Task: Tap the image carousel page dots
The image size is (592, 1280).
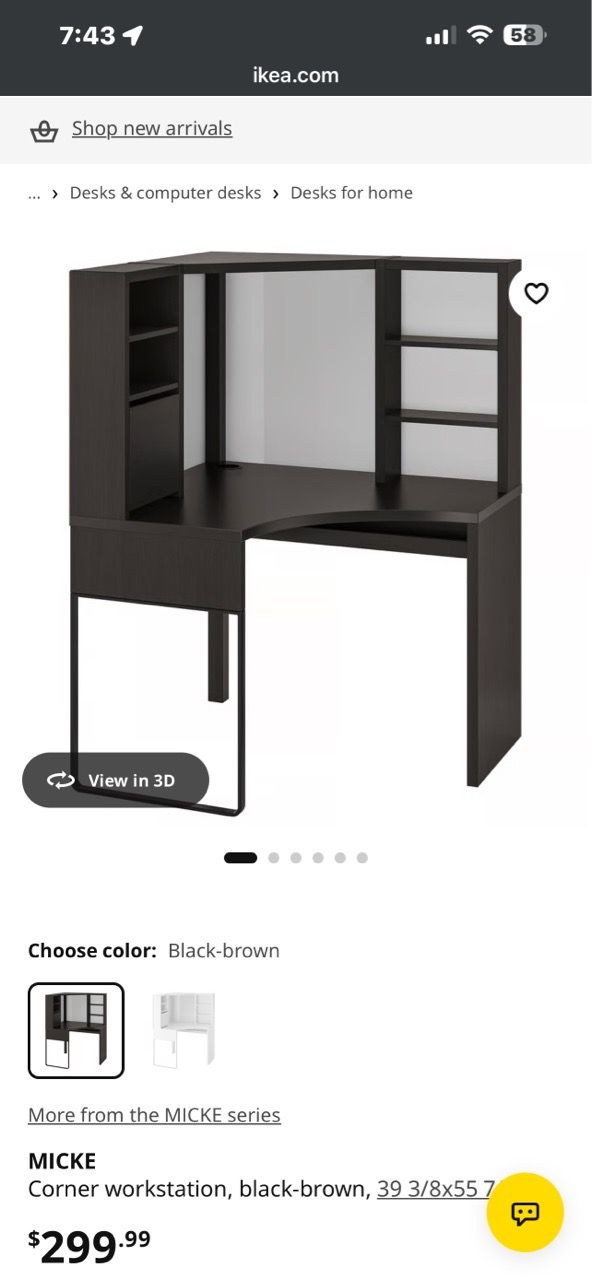Action: coord(296,858)
